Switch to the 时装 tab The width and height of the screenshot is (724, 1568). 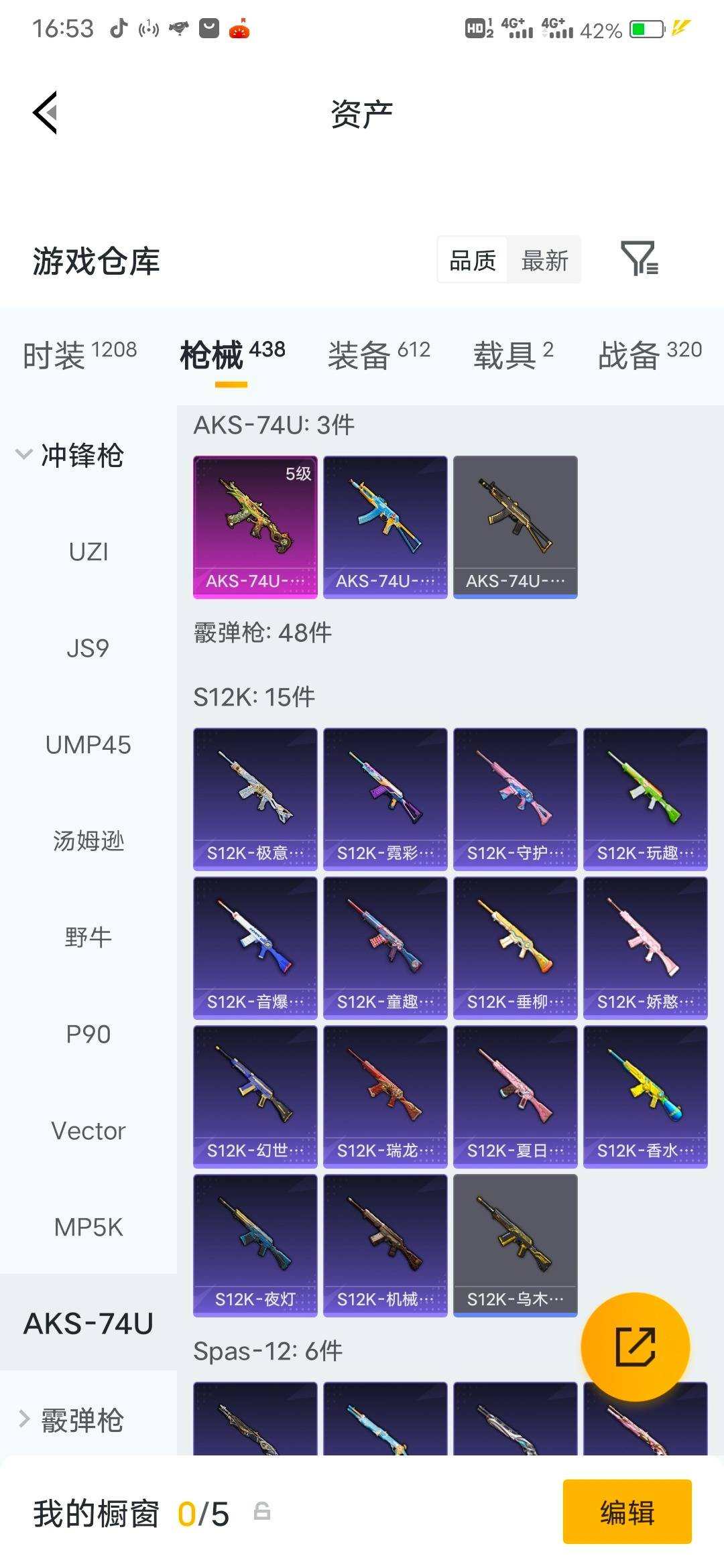[80, 353]
